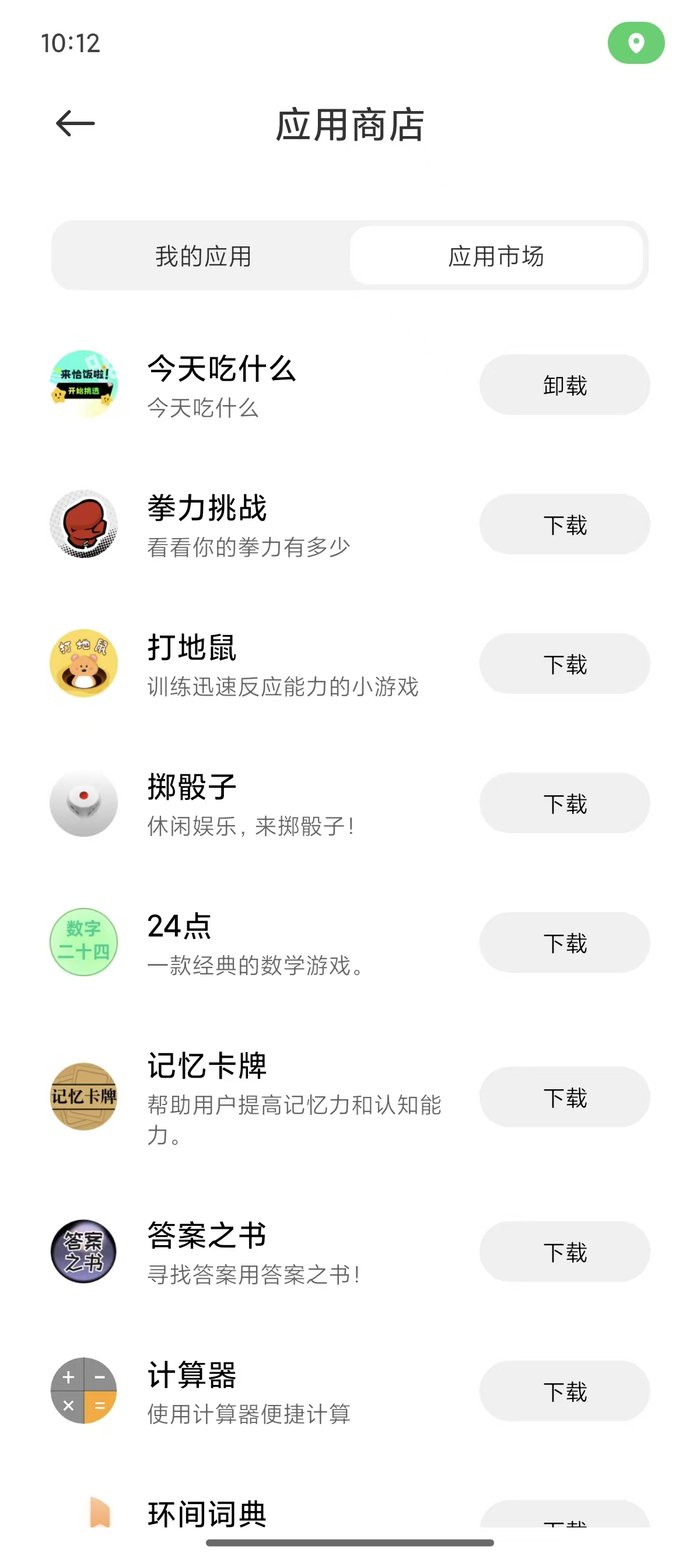The height and width of the screenshot is (1558, 700).
Task: Tap 下载 next to 打地鼠
Action: pos(564,664)
